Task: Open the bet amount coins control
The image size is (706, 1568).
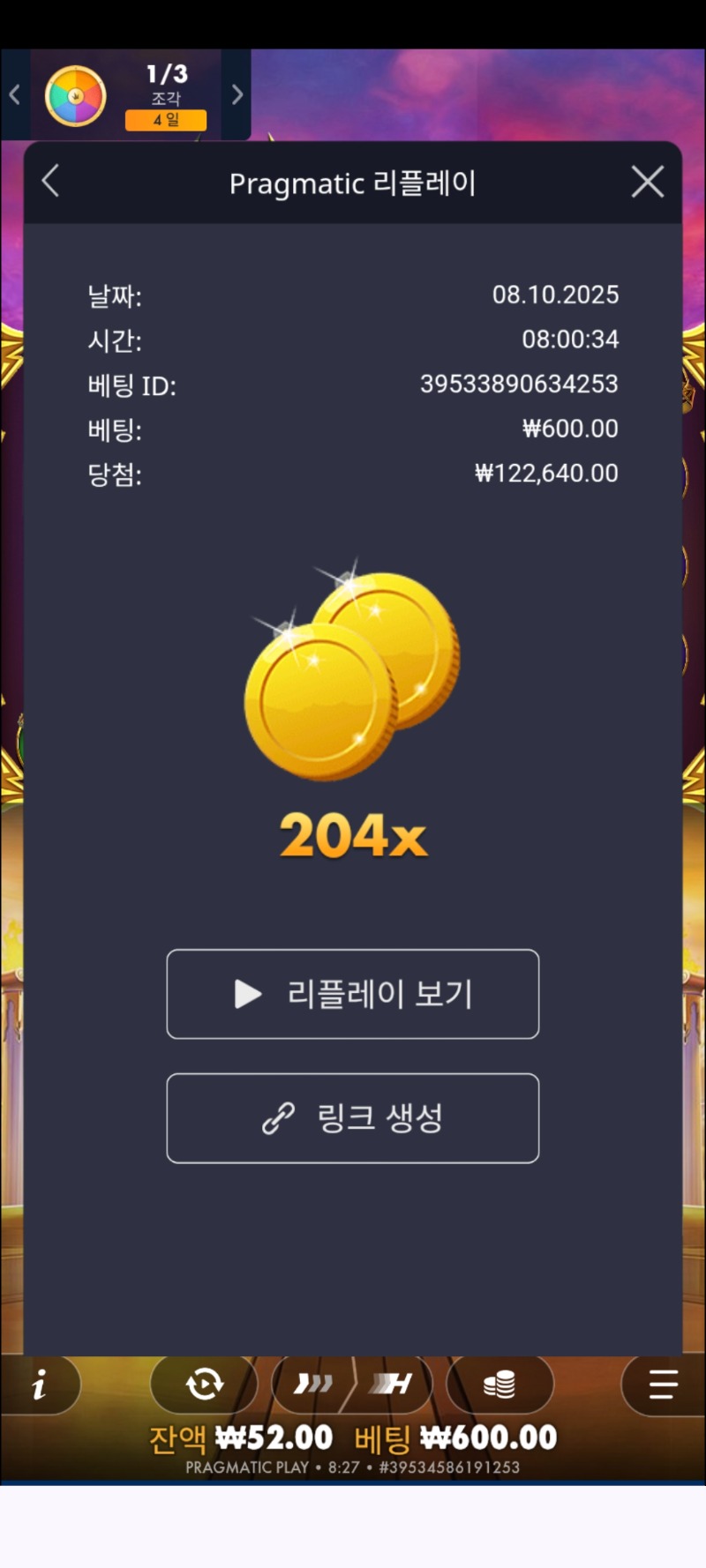Action: (499, 1385)
